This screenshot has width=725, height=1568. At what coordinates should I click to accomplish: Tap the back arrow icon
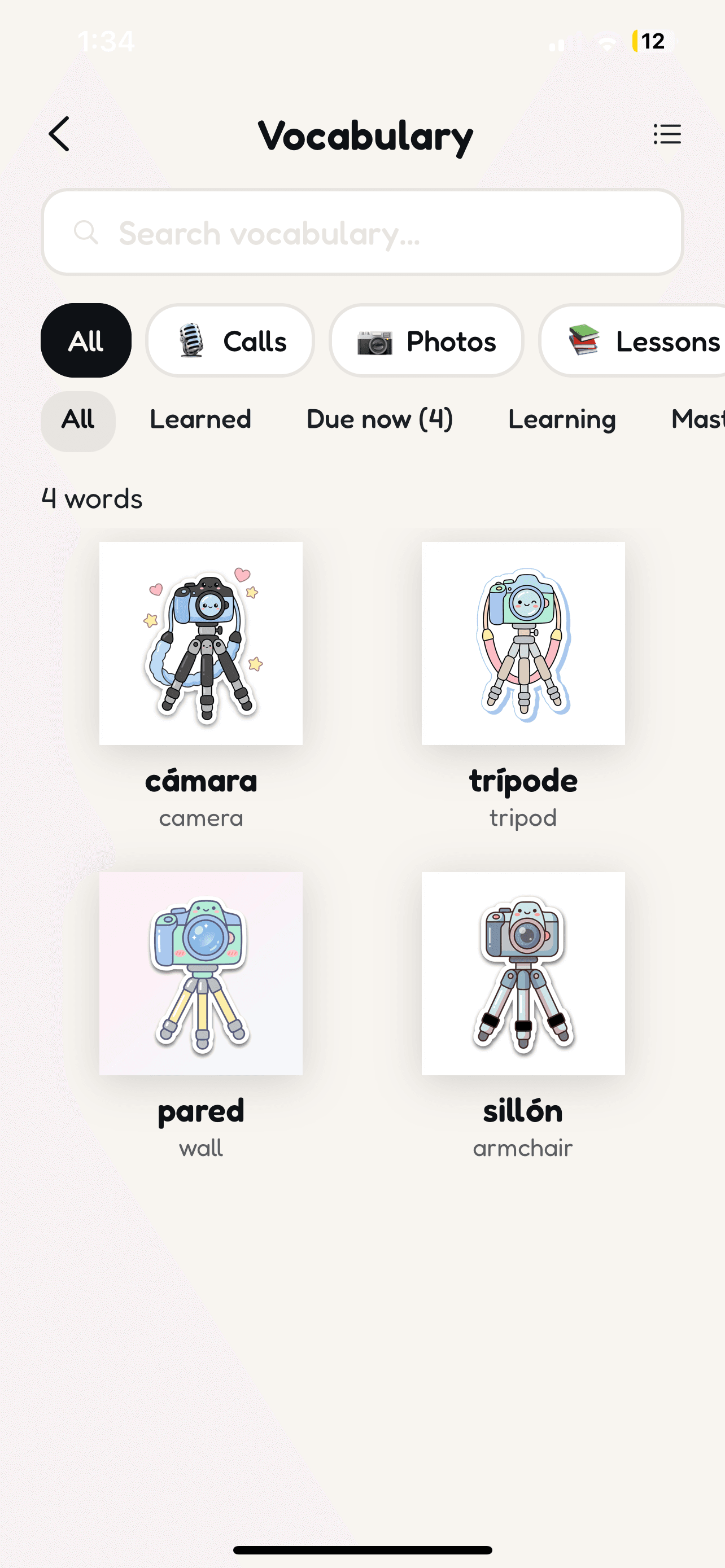point(58,134)
